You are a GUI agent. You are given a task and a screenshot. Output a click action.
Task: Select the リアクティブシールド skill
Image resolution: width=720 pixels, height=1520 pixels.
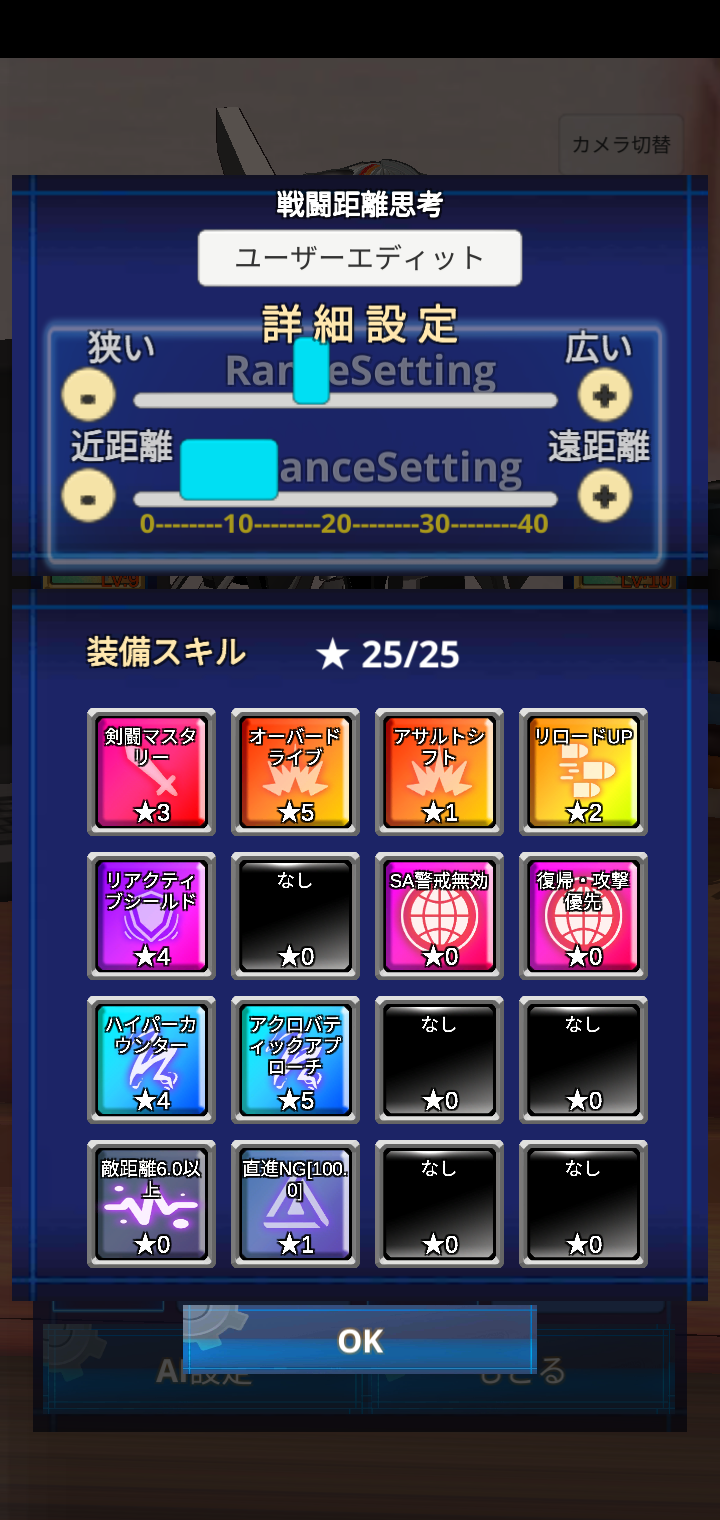[x=151, y=916]
